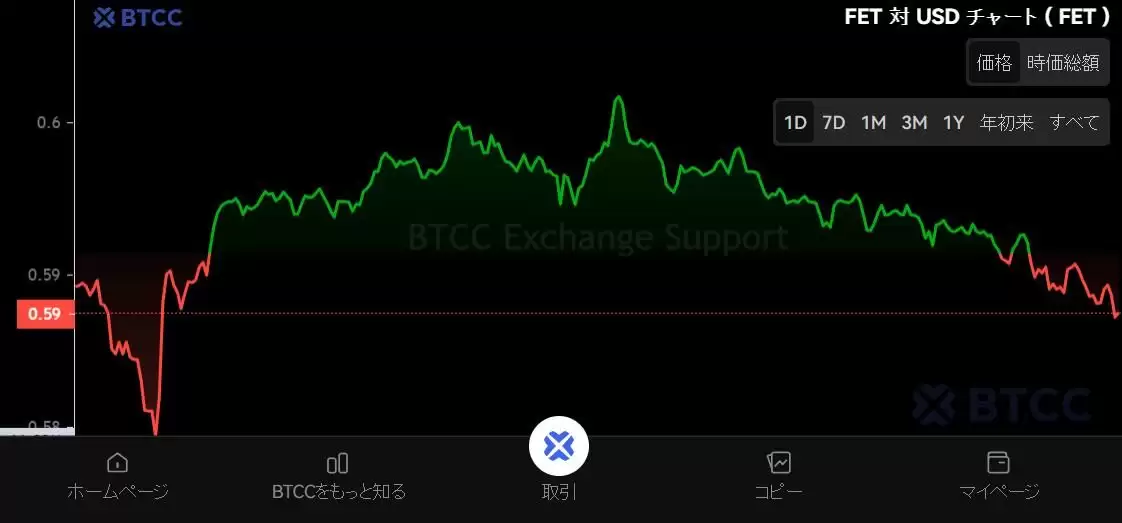Select the 7D time range

point(833,123)
